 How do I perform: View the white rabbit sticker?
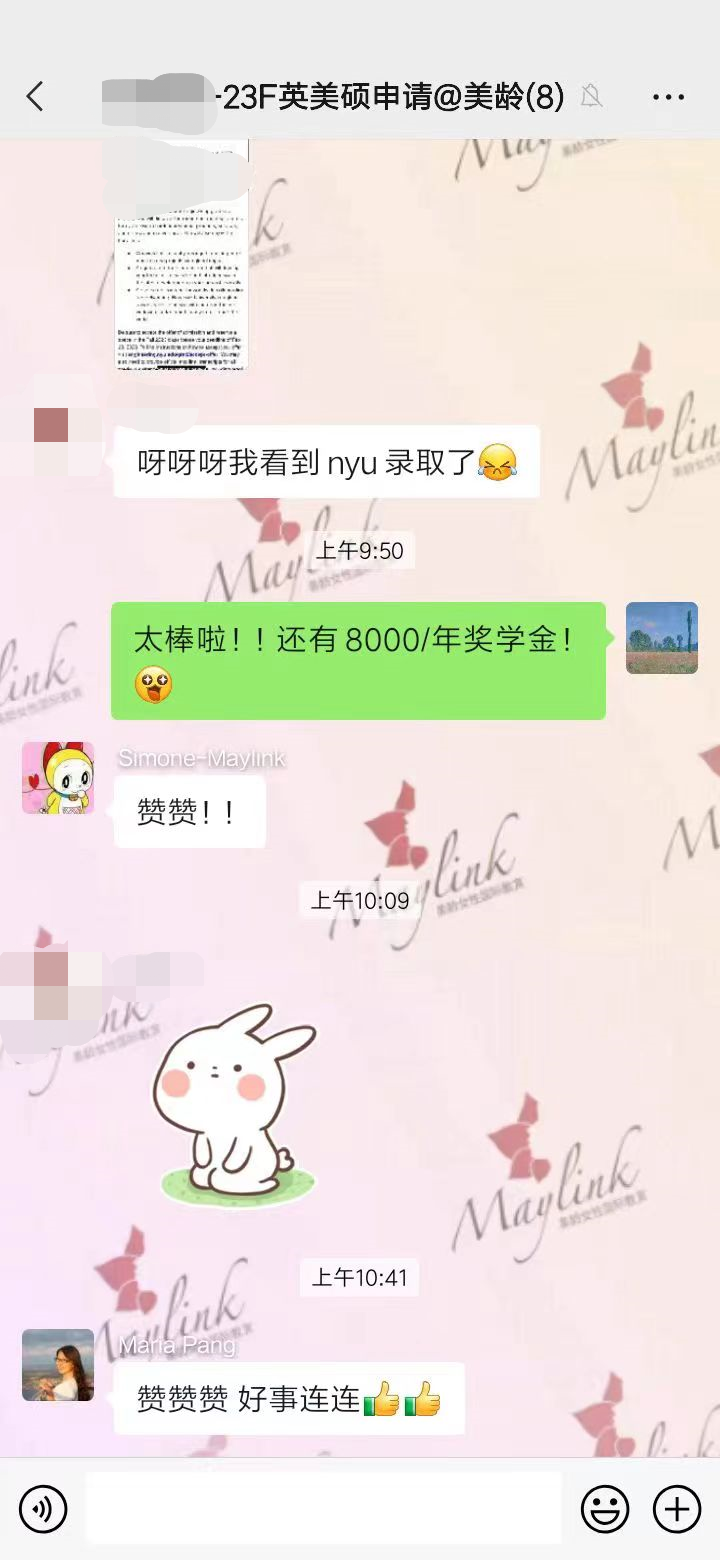pyautogui.click(x=236, y=1105)
